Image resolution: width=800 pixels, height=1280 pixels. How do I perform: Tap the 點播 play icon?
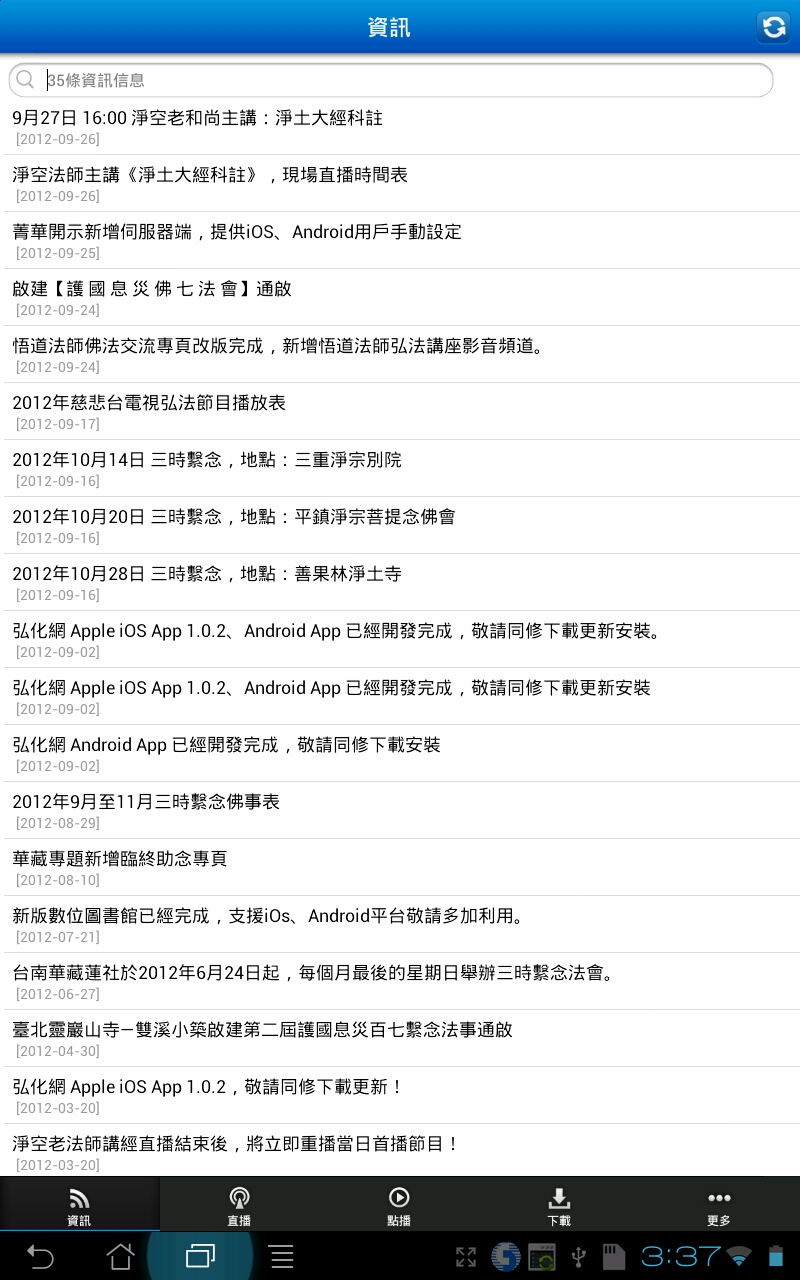[400, 1195]
